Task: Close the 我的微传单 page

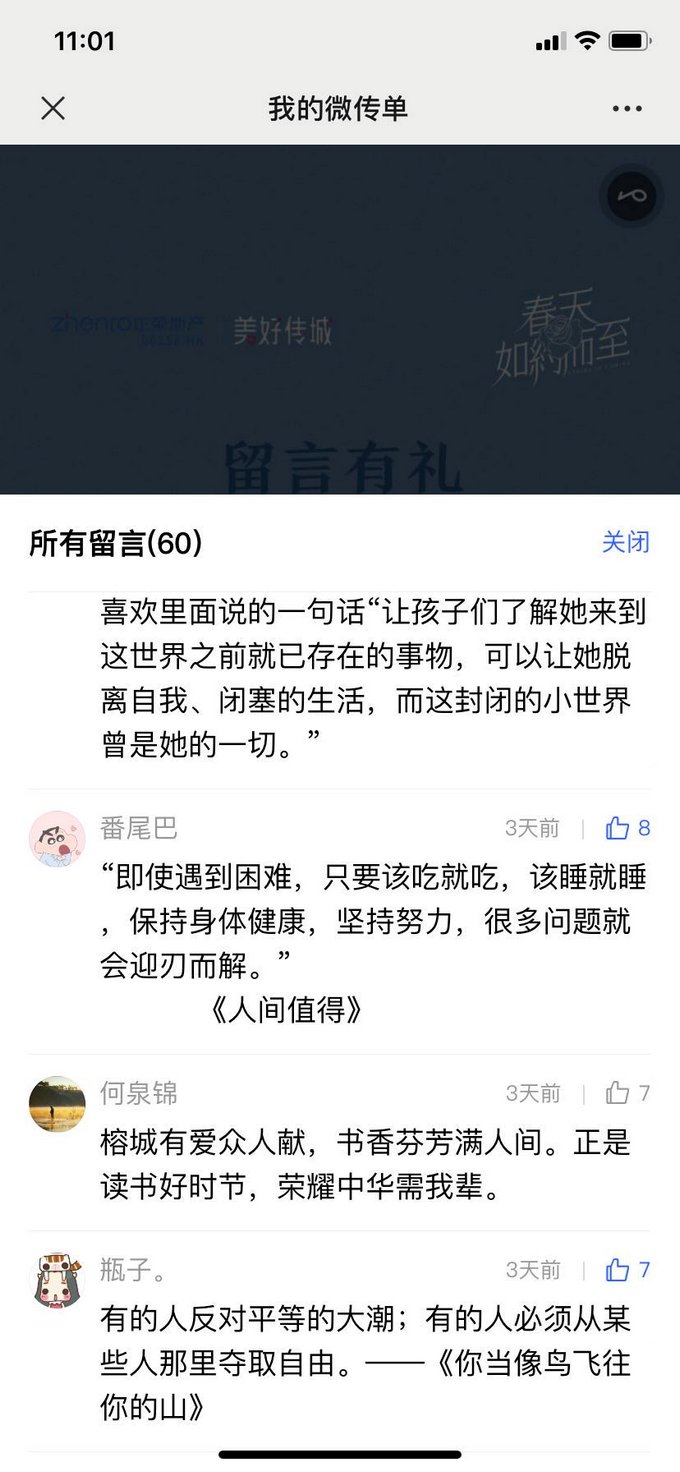Action: point(53,108)
